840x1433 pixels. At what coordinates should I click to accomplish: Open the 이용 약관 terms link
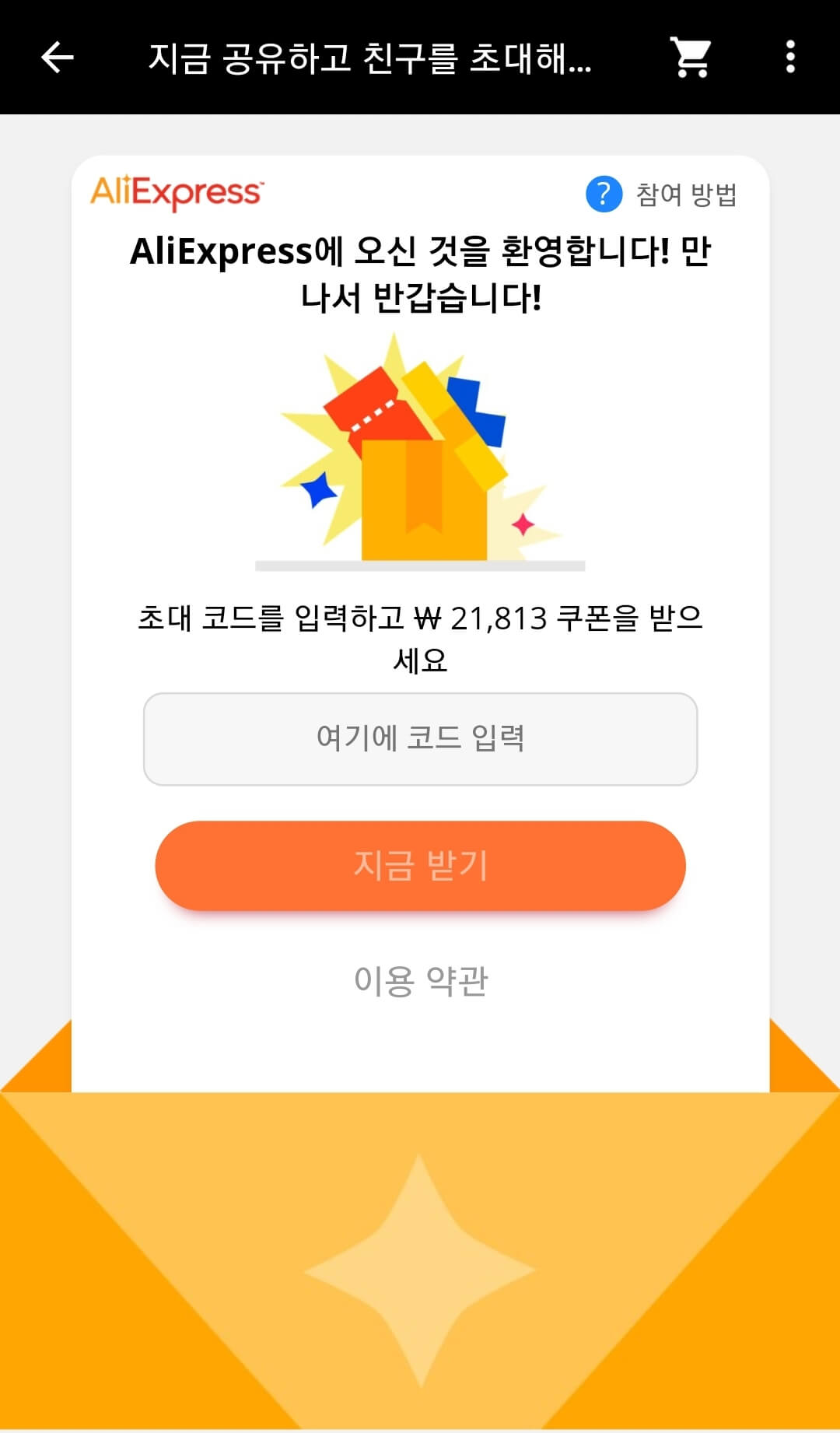pos(420,982)
